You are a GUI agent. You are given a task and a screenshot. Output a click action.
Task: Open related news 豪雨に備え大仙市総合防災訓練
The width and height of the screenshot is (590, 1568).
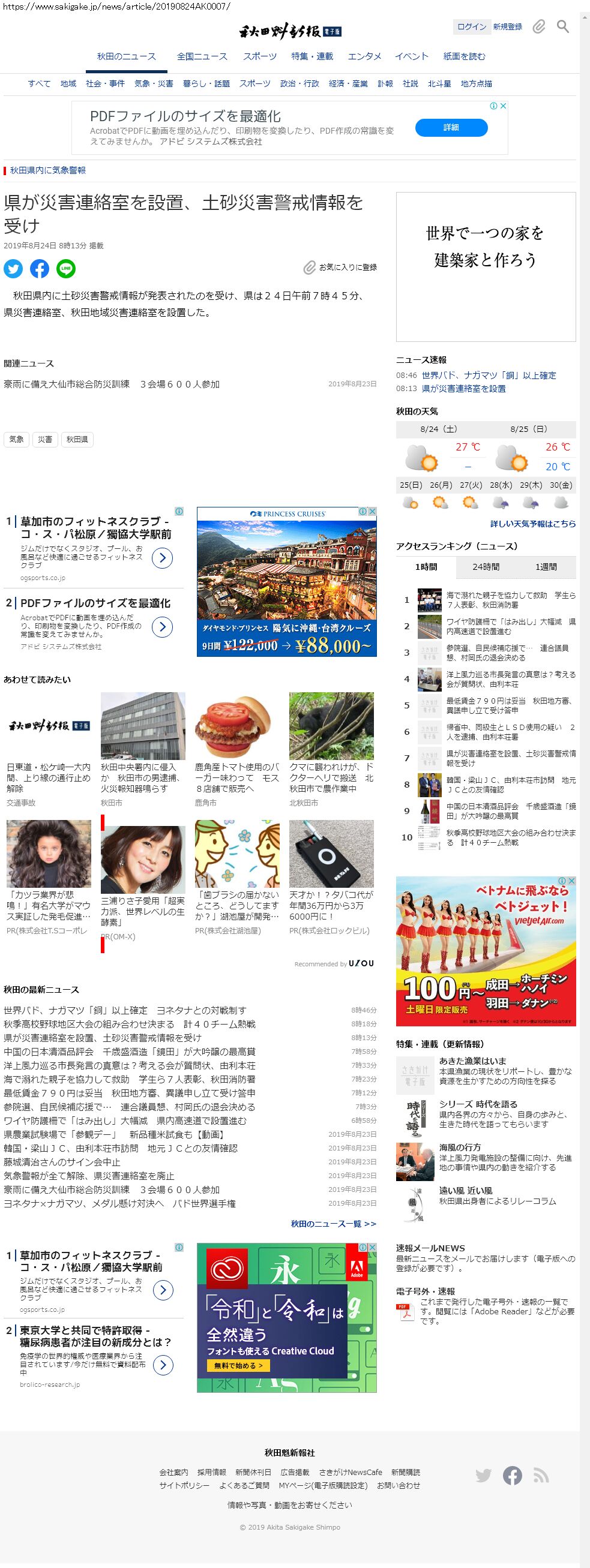(x=112, y=384)
